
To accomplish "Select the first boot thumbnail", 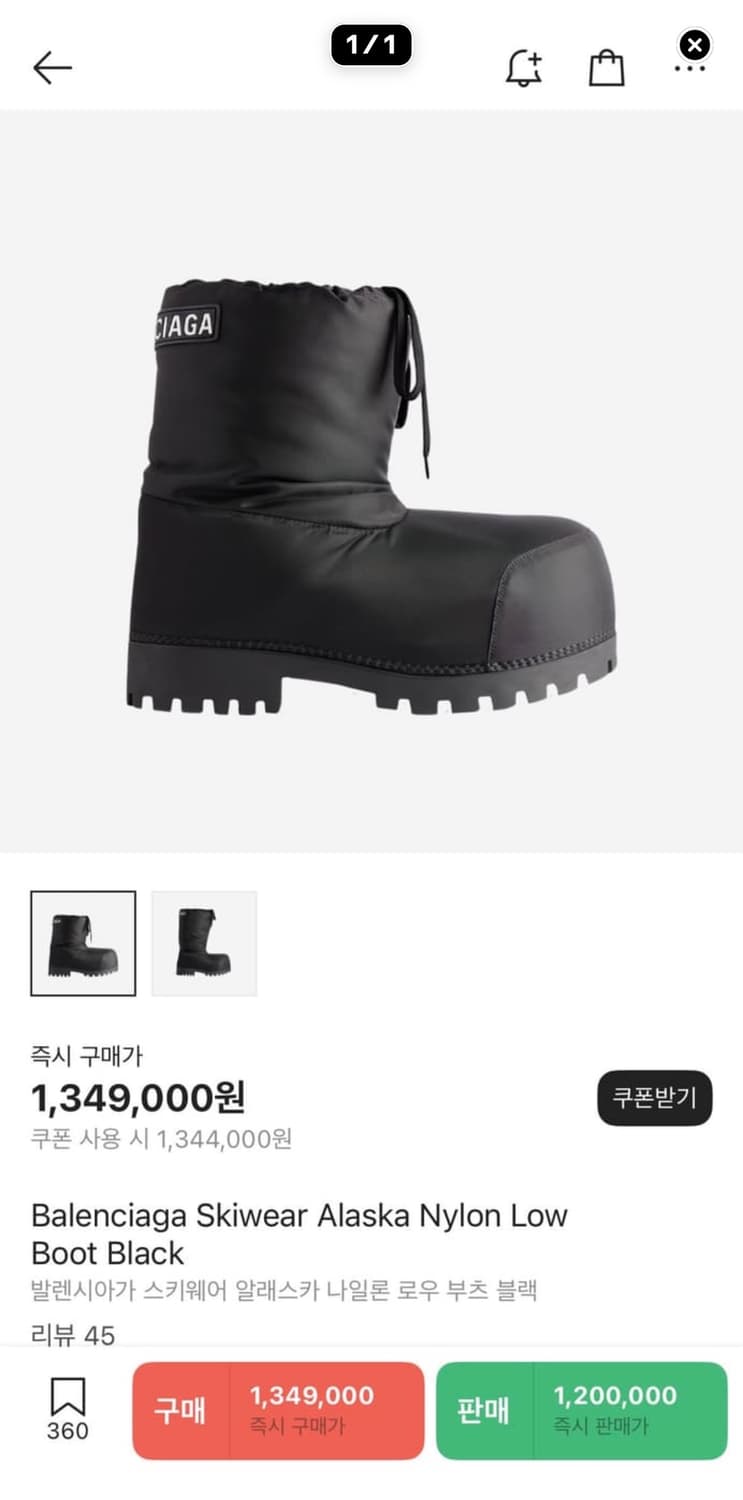I will click(x=83, y=942).
